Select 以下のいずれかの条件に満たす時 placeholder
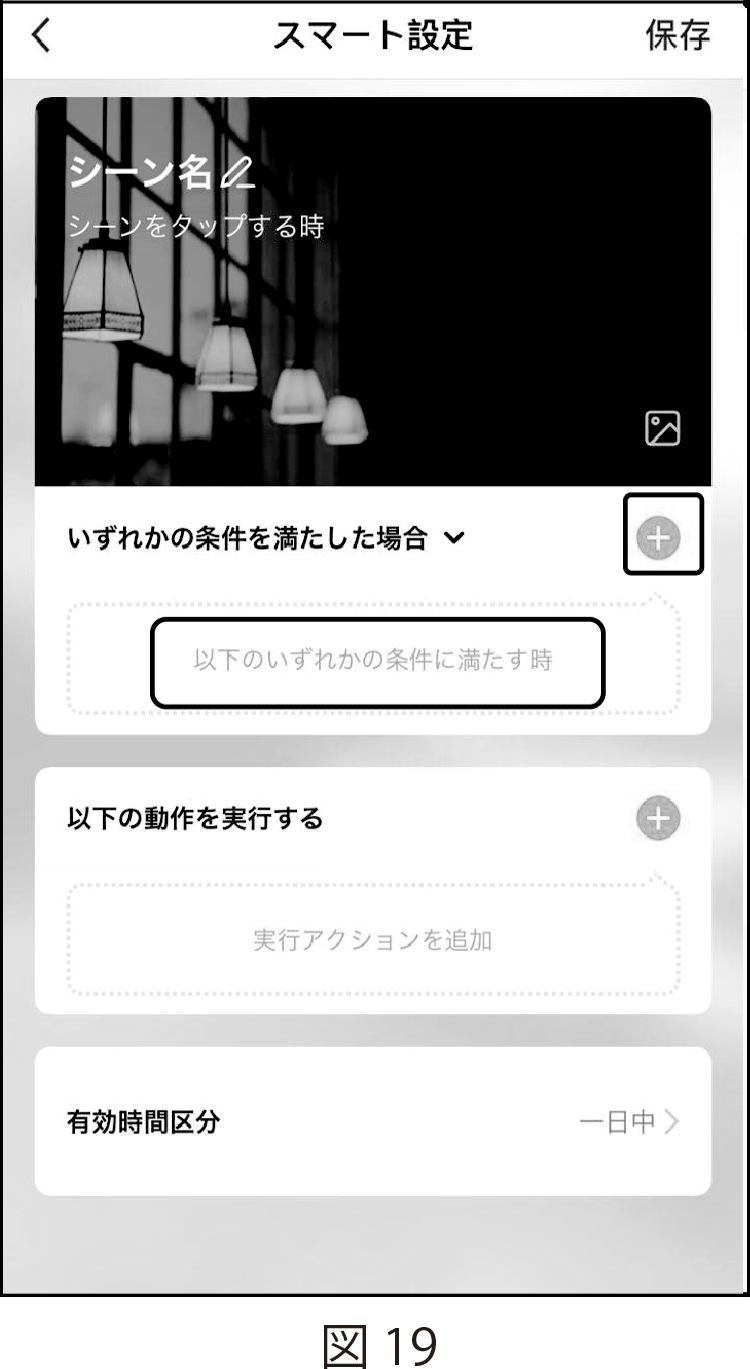Image resolution: width=750 pixels, height=1369 pixels. pos(377,663)
